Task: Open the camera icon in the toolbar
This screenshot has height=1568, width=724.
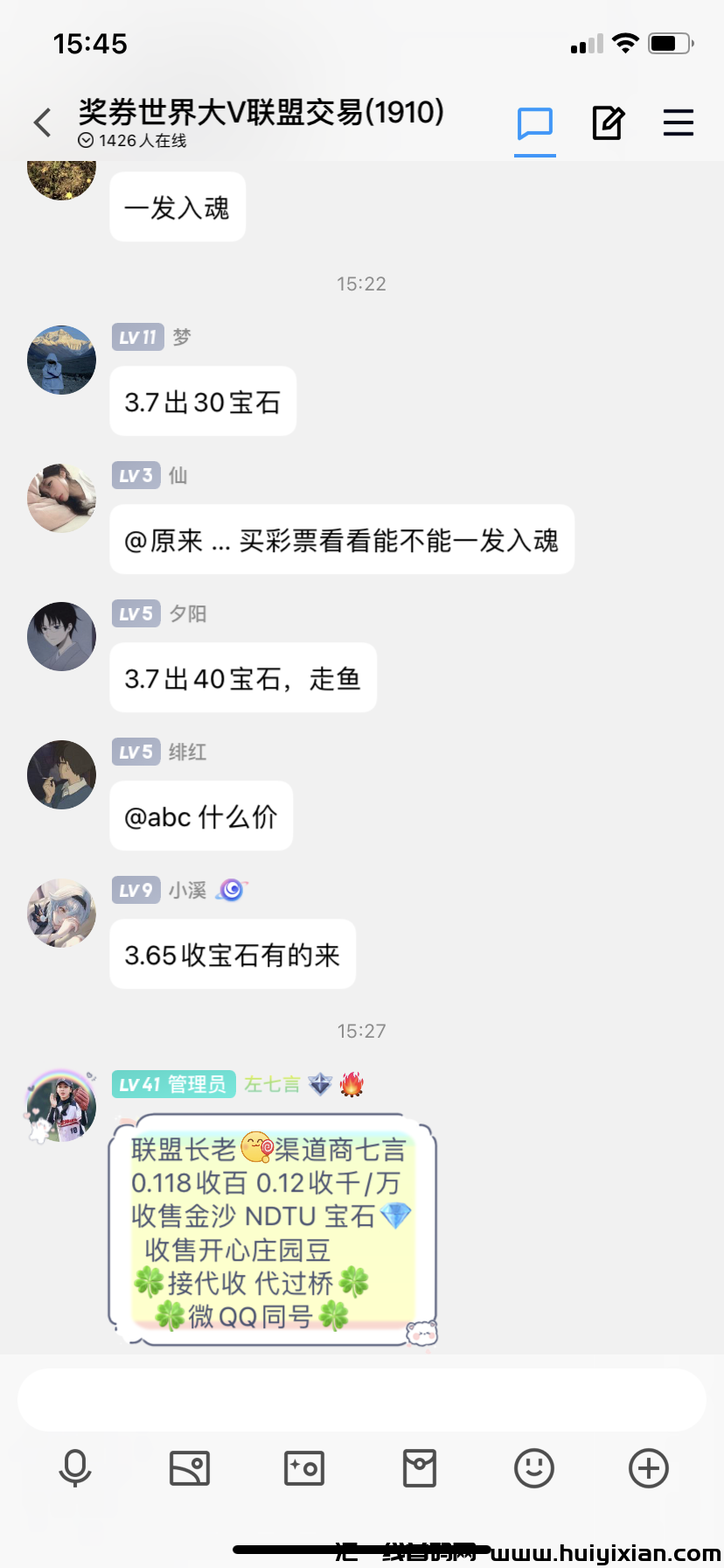Action: point(304,1468)
